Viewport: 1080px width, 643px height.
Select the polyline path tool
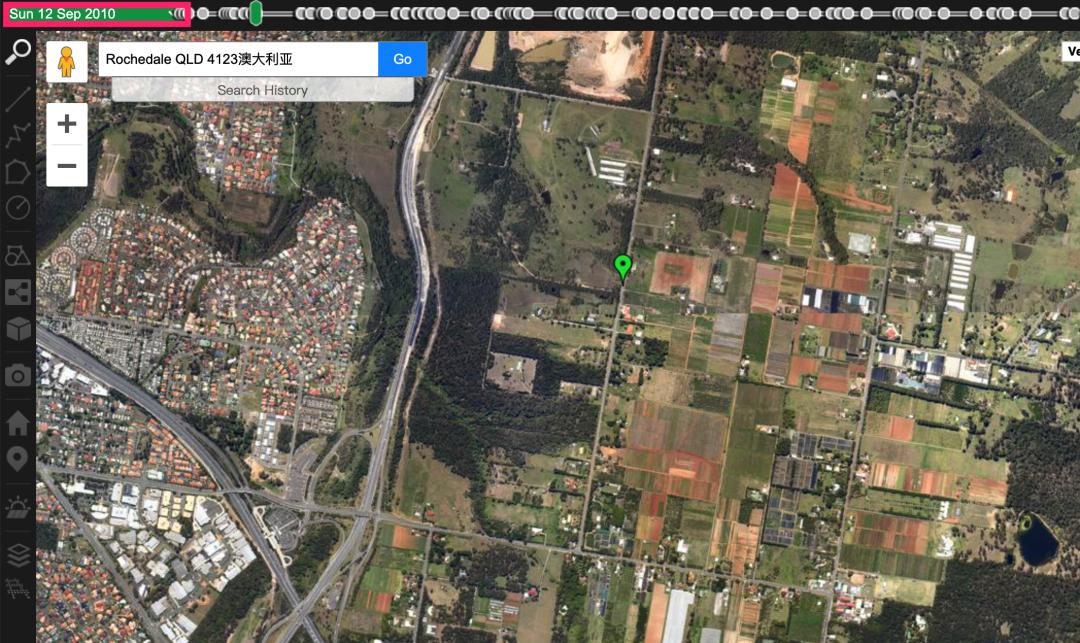point(18,134)
